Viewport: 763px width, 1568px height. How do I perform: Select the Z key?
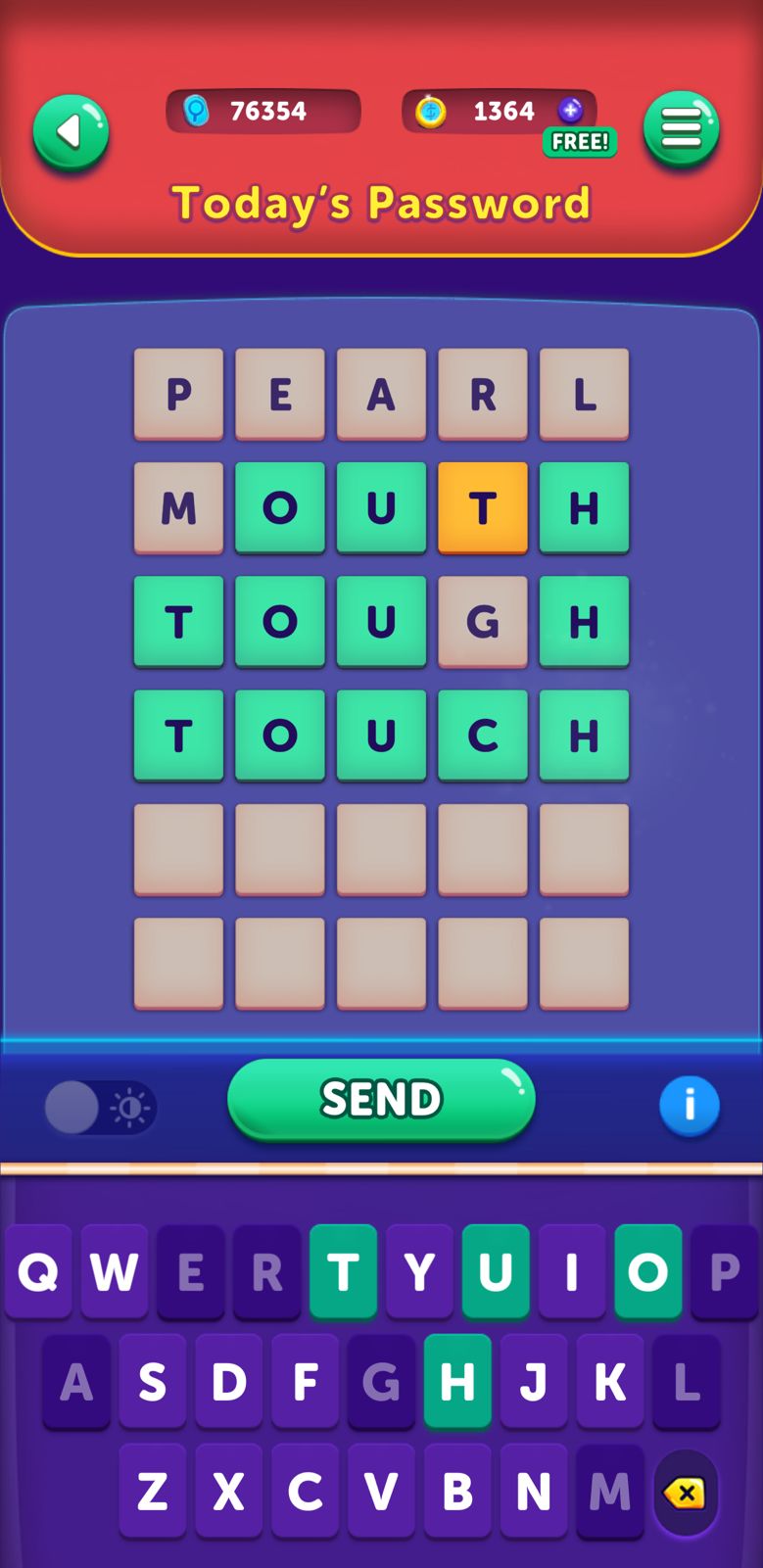click(x=152, y=1492)
